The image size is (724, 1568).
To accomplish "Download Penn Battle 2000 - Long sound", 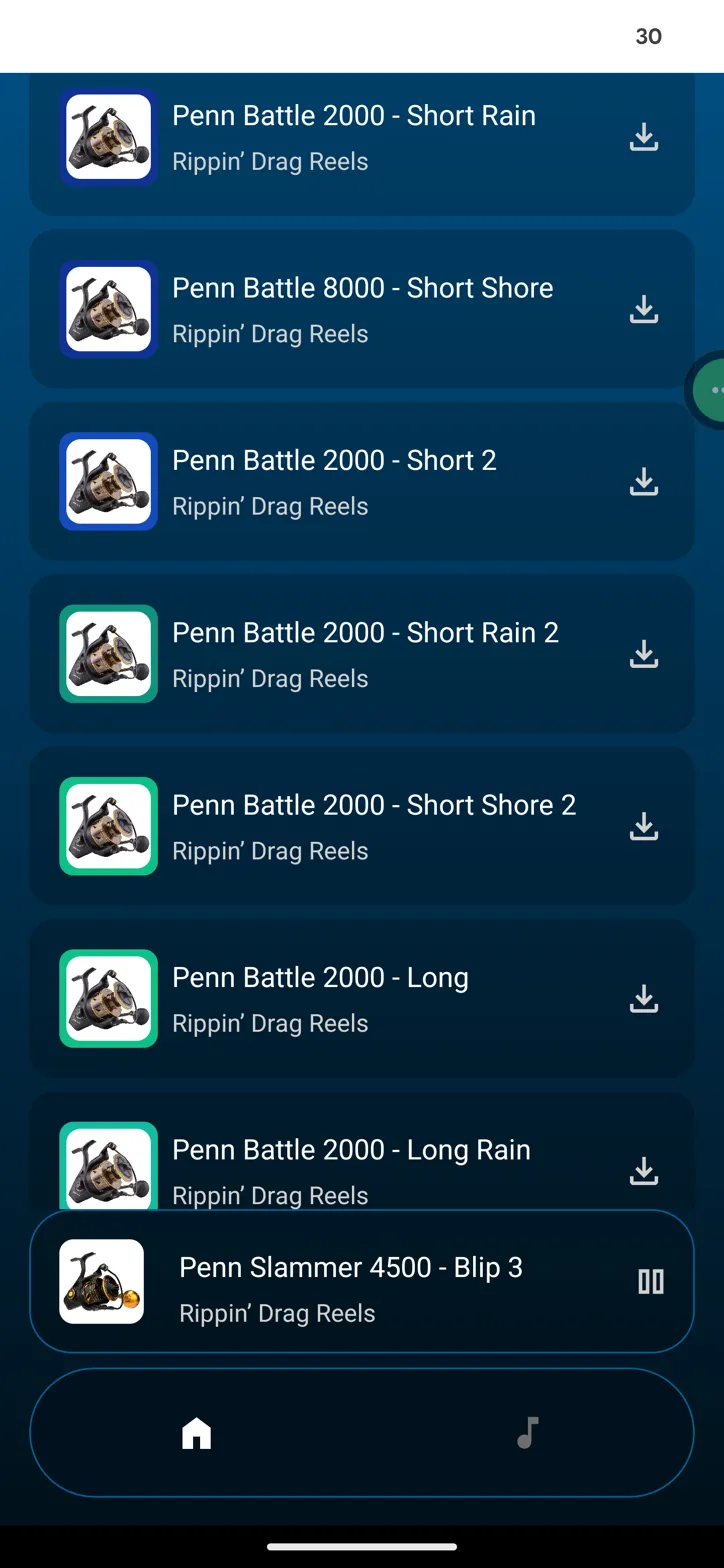I will coord(644,998).
